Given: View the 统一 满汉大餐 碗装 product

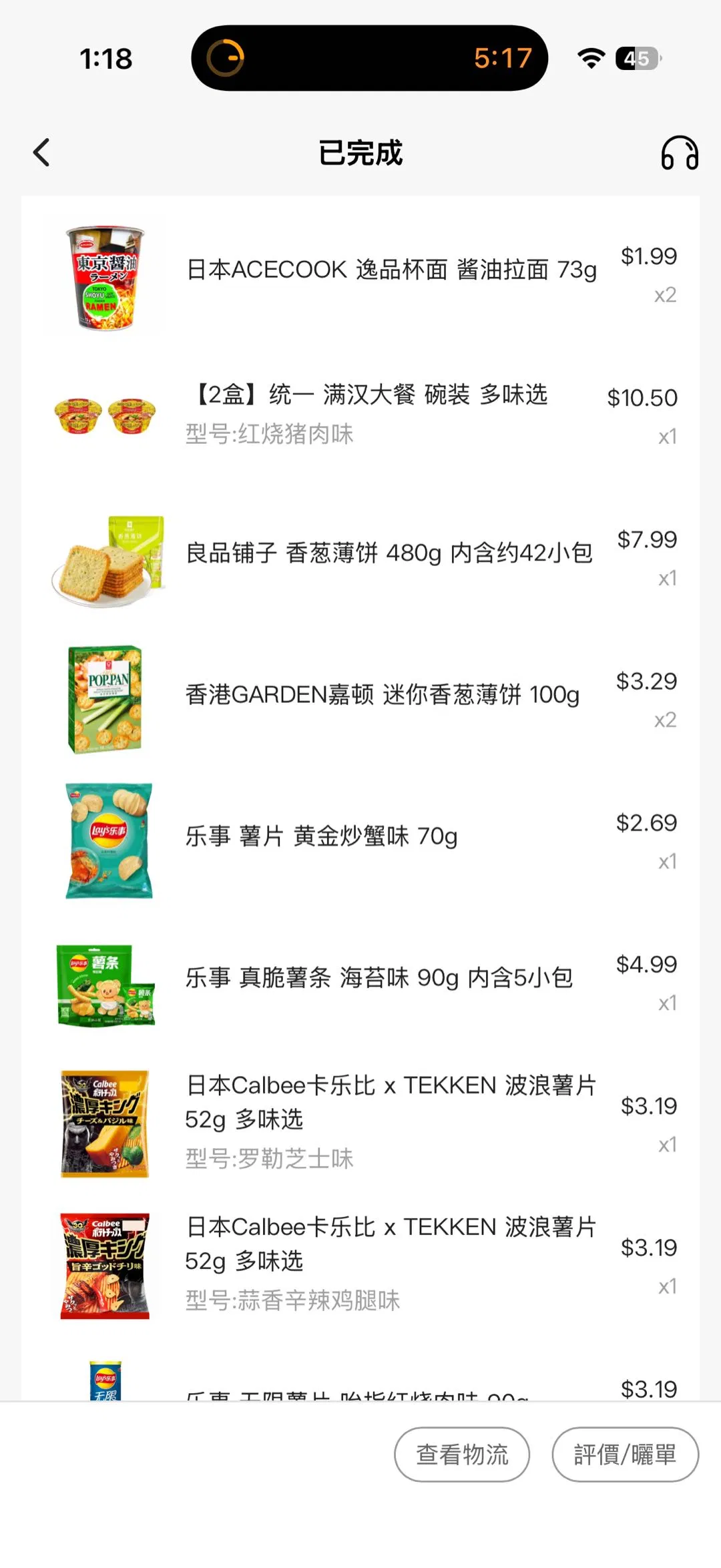Looking at the screenshot, I should tap(367, 395).
